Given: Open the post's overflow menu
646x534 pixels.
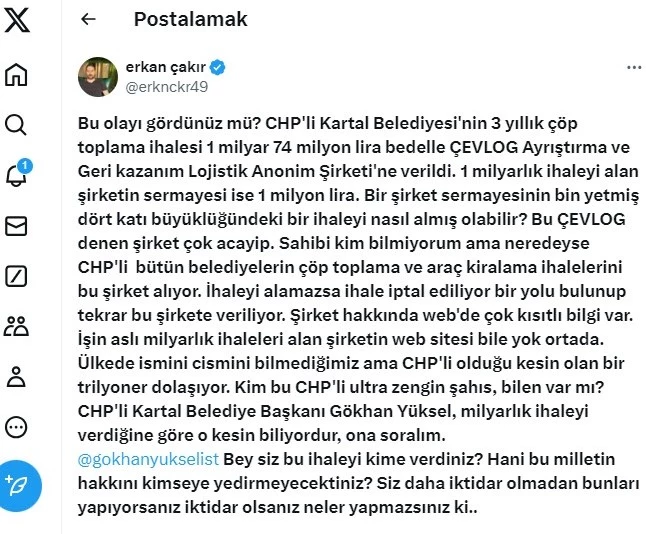Looking at the screenshot, I should coord(634,67).
